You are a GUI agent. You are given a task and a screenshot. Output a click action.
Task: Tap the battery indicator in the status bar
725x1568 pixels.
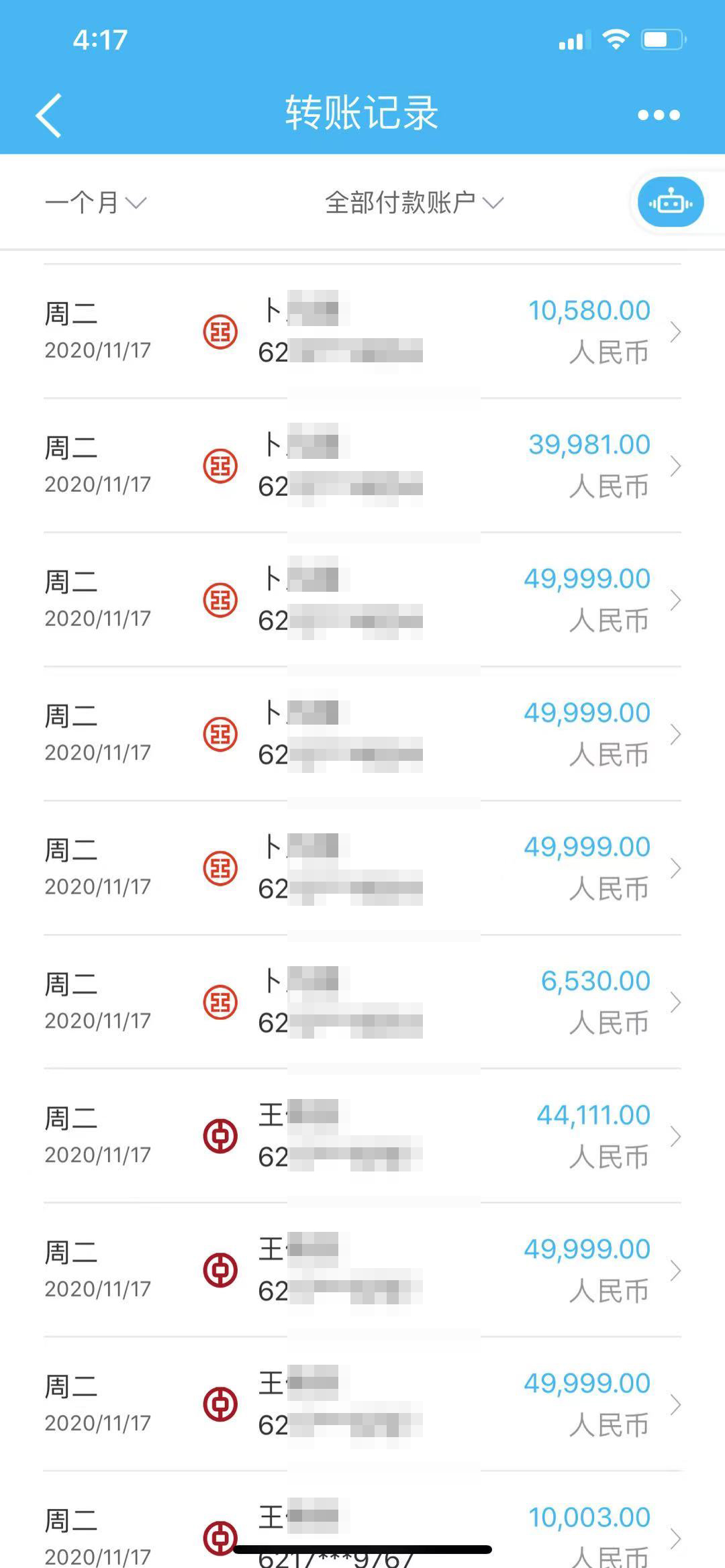[661, 40]
